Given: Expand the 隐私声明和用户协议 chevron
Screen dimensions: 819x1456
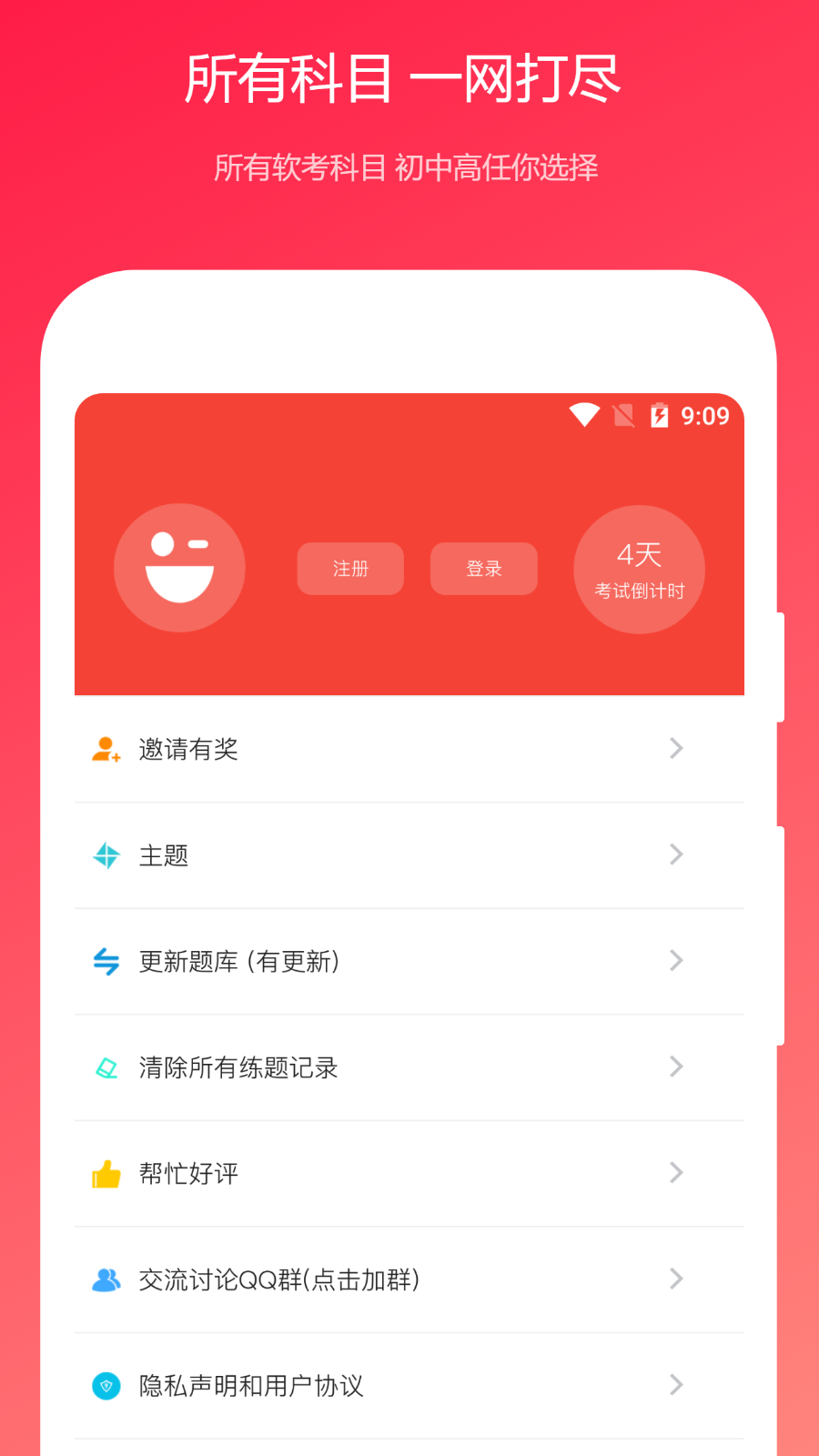Looking at the screenshot, I should [676, 1385].
